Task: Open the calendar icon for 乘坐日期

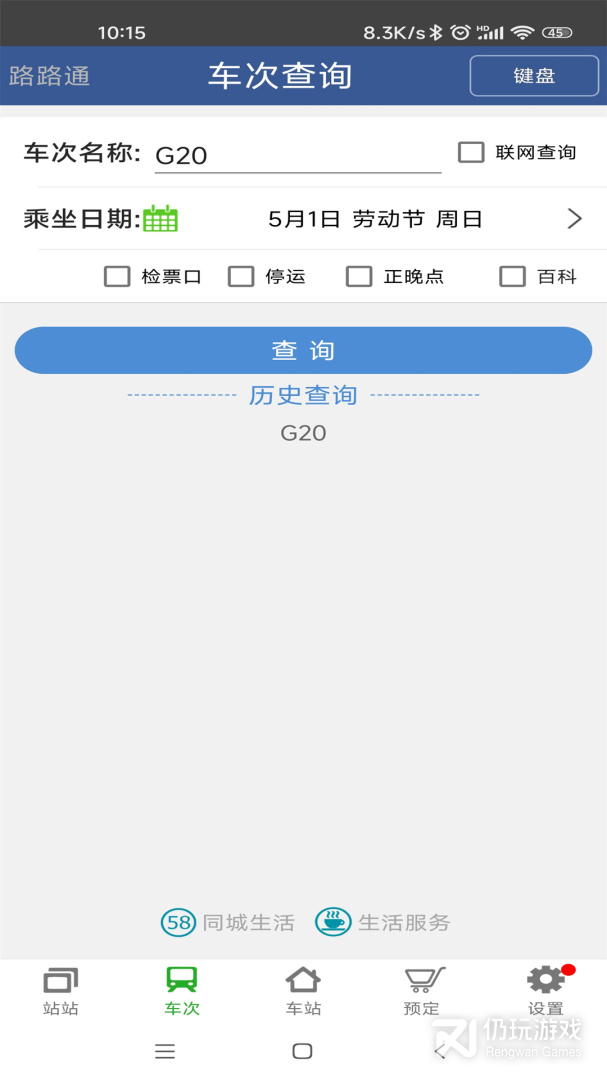Action: [160, 219]
